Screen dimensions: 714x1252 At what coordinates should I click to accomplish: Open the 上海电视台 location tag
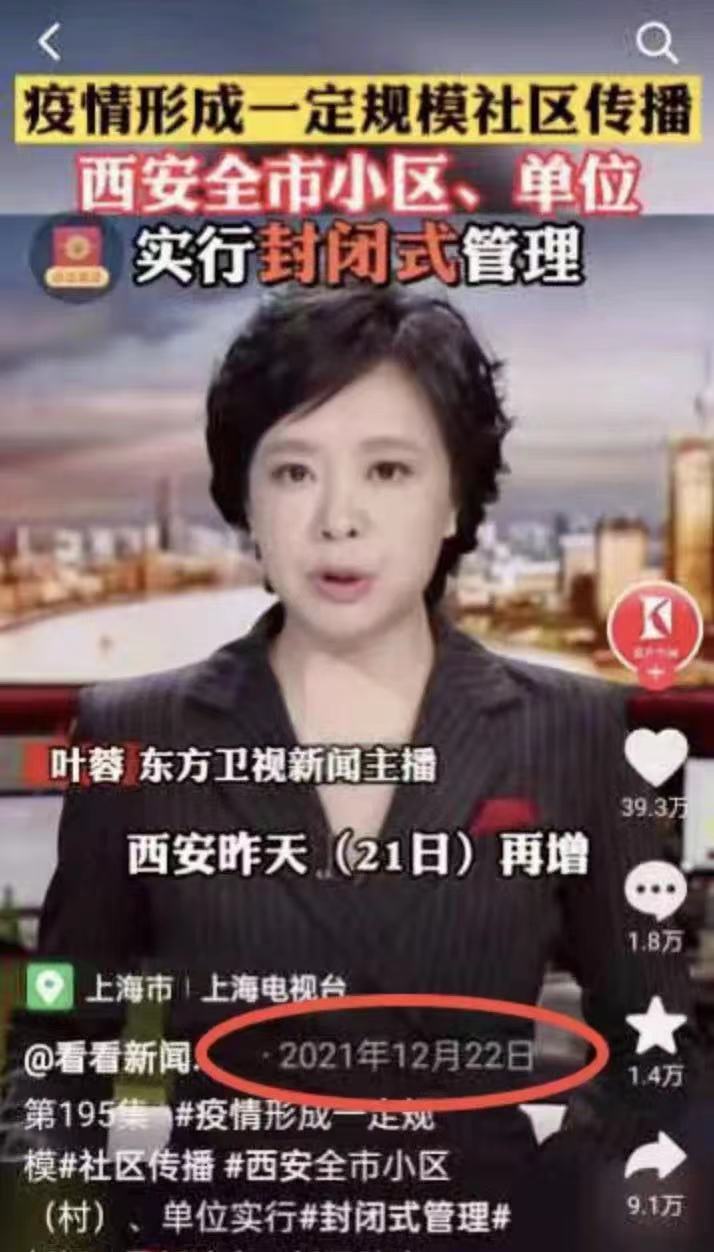274,990
